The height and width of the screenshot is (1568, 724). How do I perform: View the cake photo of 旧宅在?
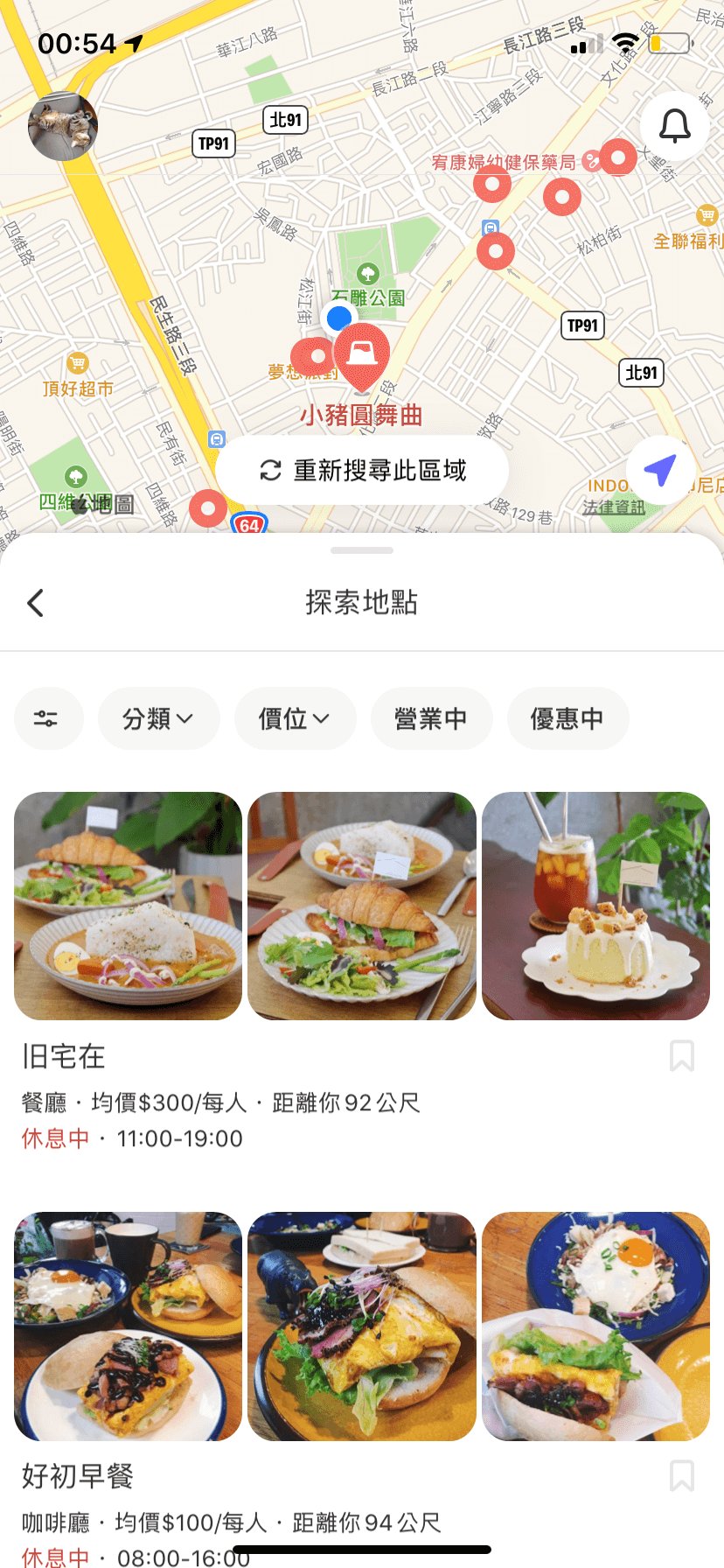click(595, 906)
